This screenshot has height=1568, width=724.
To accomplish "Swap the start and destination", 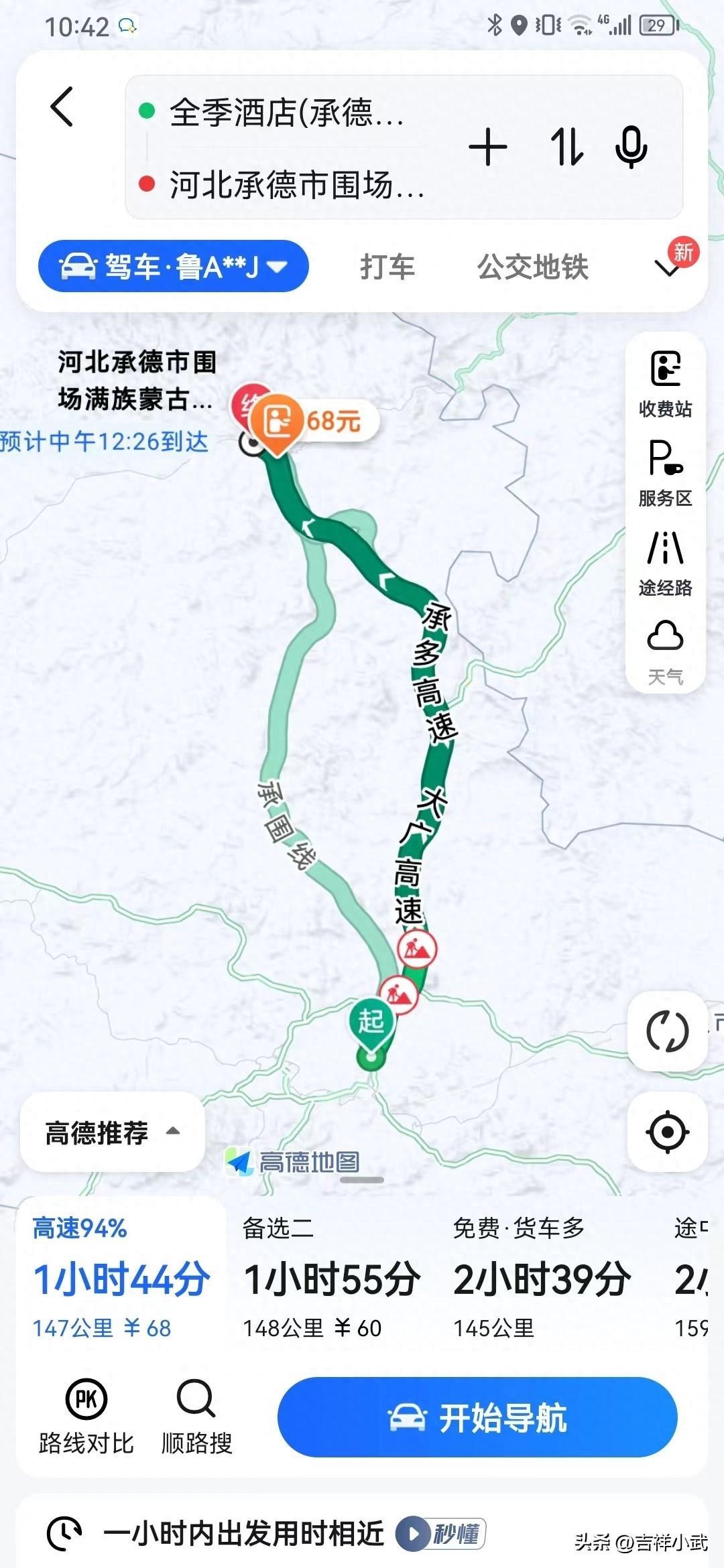I will (566, 147).
